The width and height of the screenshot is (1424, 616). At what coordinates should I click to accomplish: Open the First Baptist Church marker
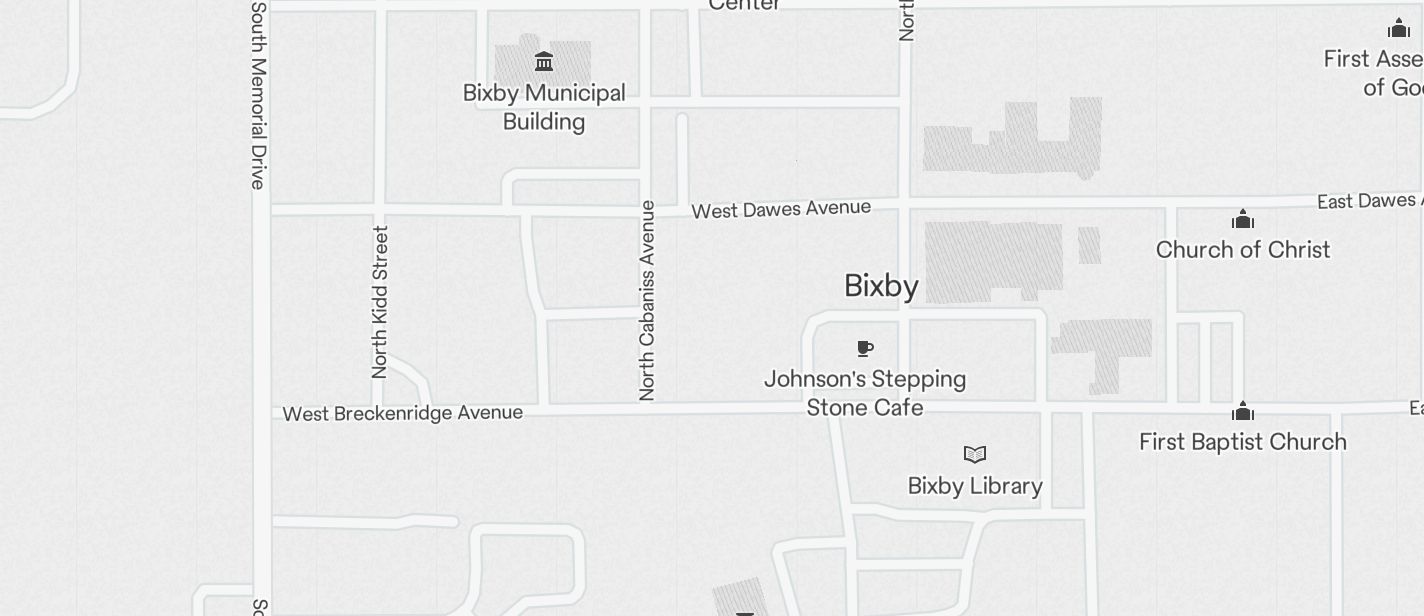[1243, 412]
